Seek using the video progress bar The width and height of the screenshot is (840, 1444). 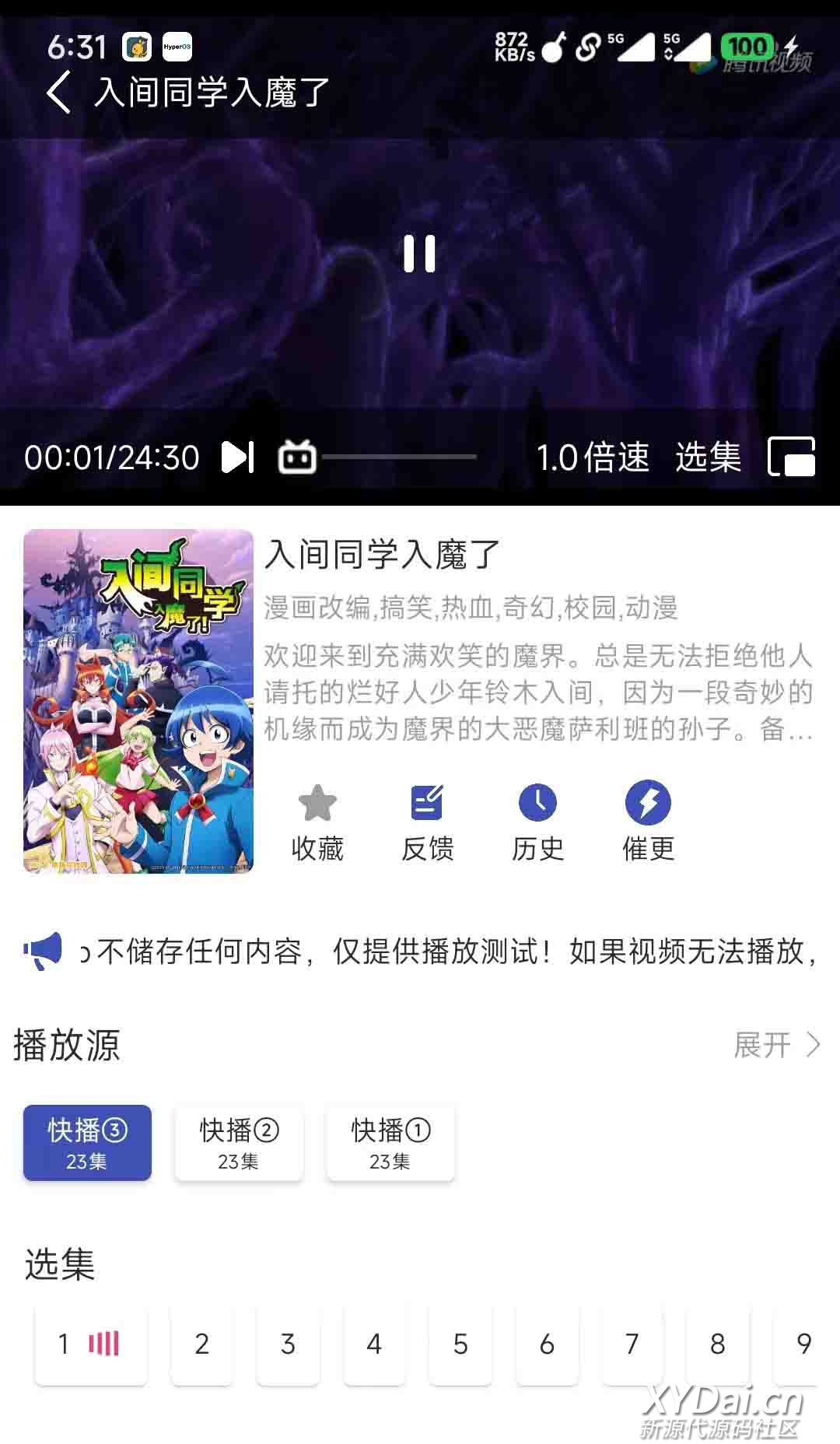pos(400,457)
